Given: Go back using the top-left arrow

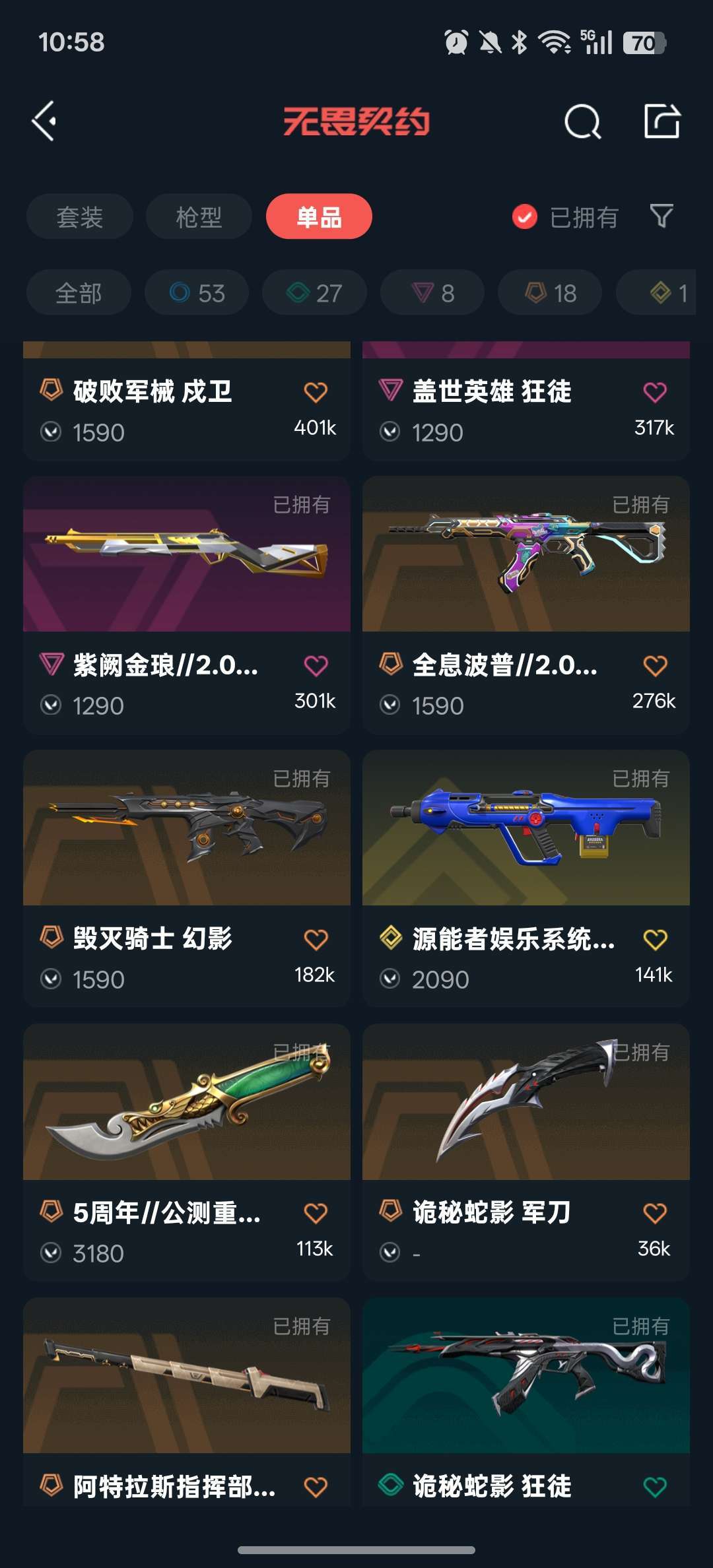Looking at the screenshot, I should pos(44,121).
